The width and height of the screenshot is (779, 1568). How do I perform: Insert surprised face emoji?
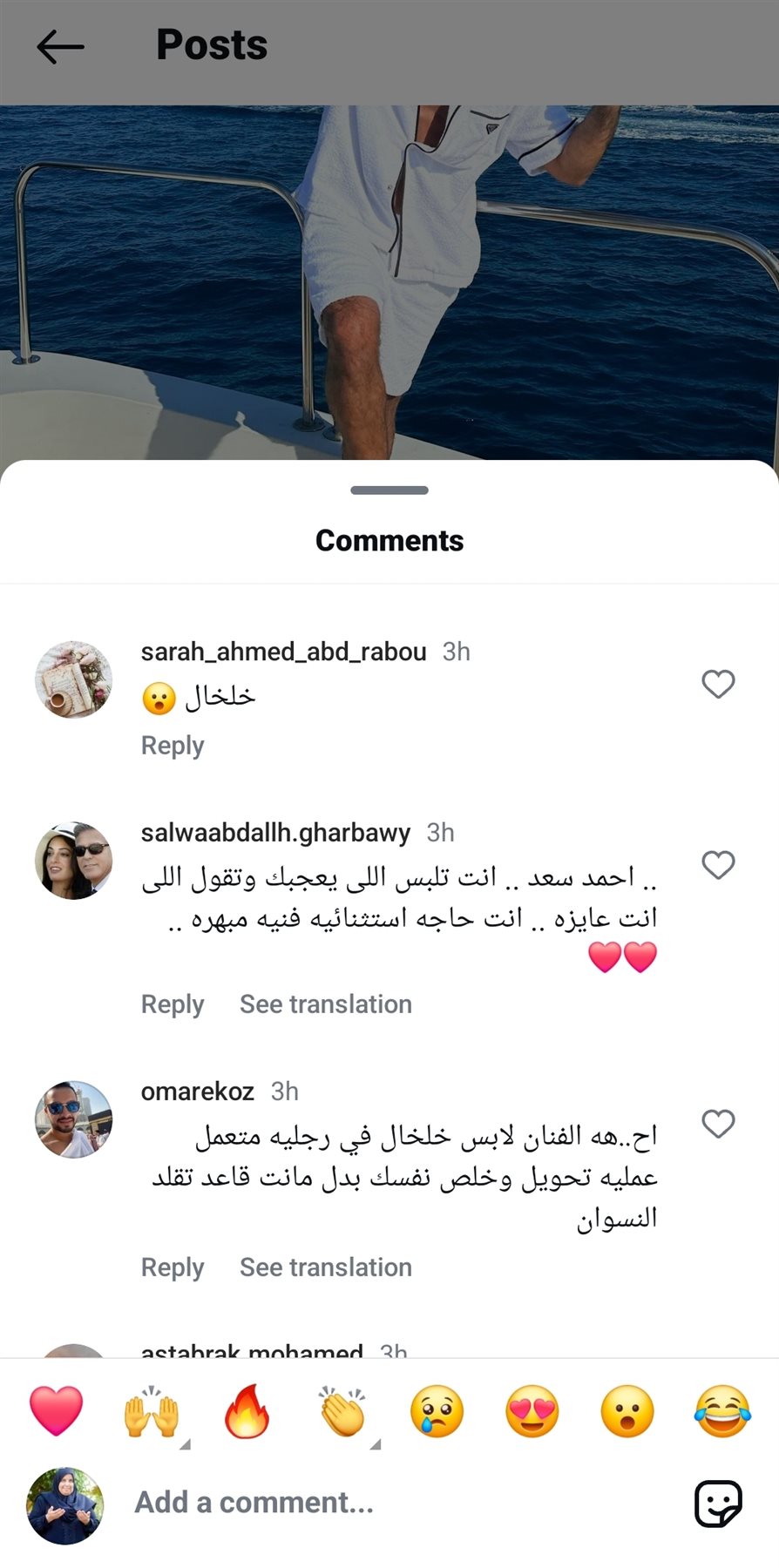[627, 1410]
